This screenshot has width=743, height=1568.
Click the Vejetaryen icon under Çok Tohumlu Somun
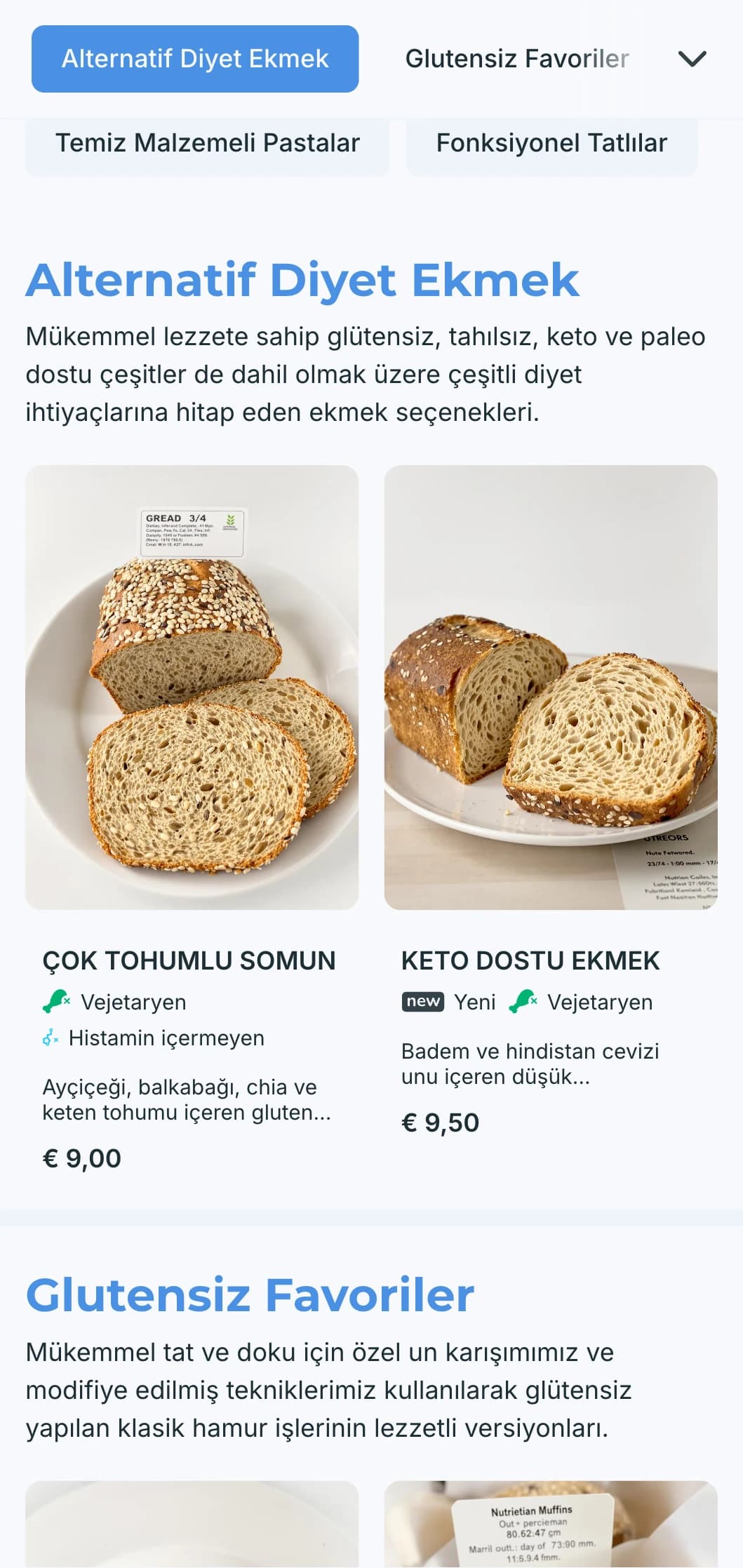tap(55, 1001)
